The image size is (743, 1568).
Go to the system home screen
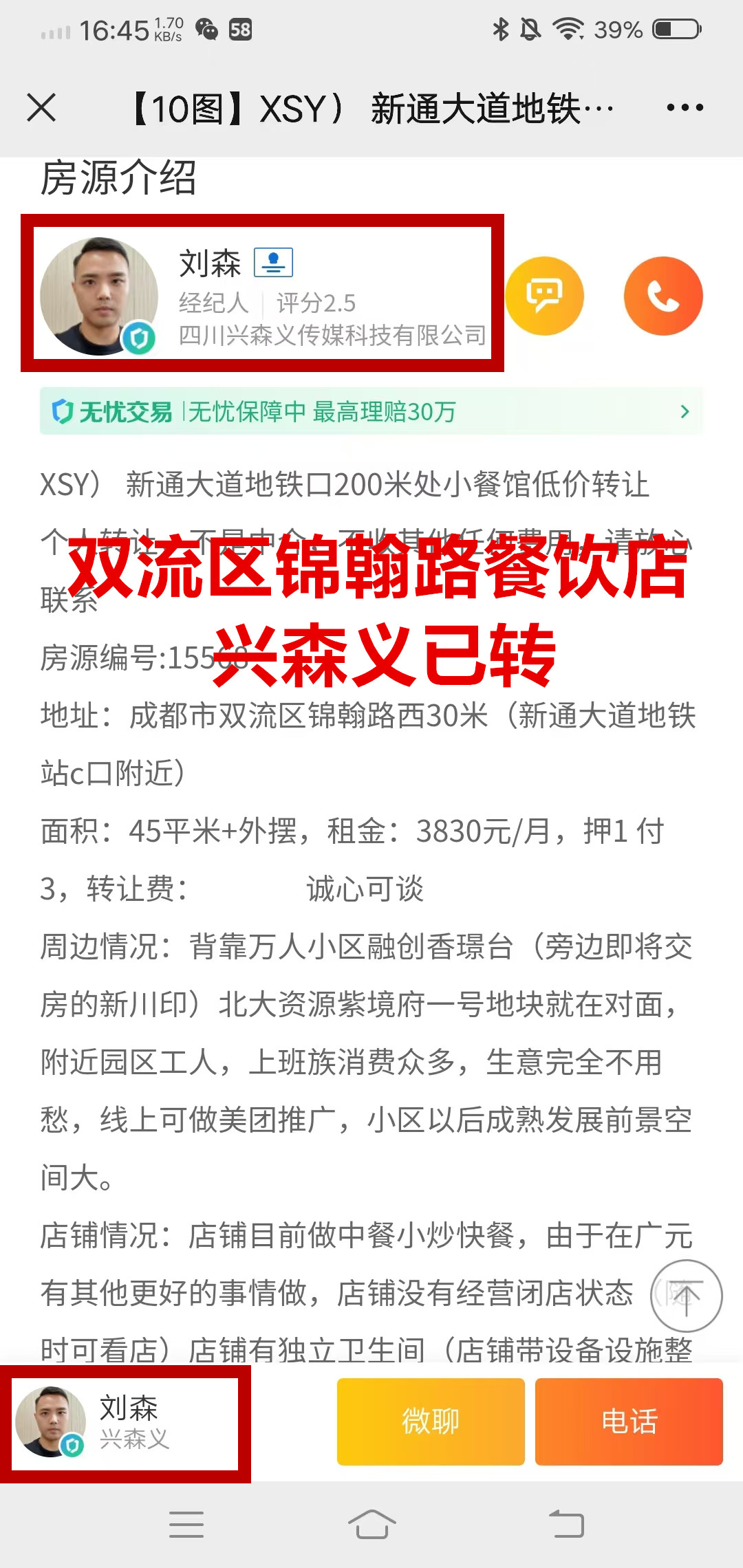(x=371, y=1525)
